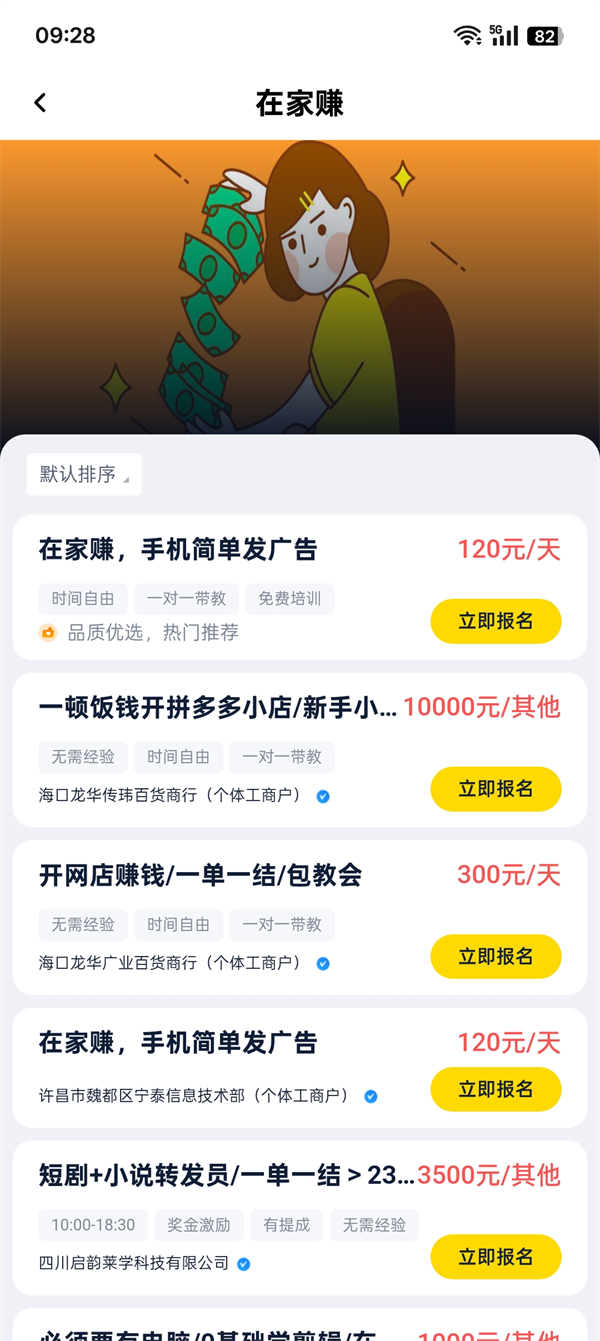600x1341 pixels.
Task: Tap 立即报名 for 短剧+小说转发员 job
Action: (495, 1257)
